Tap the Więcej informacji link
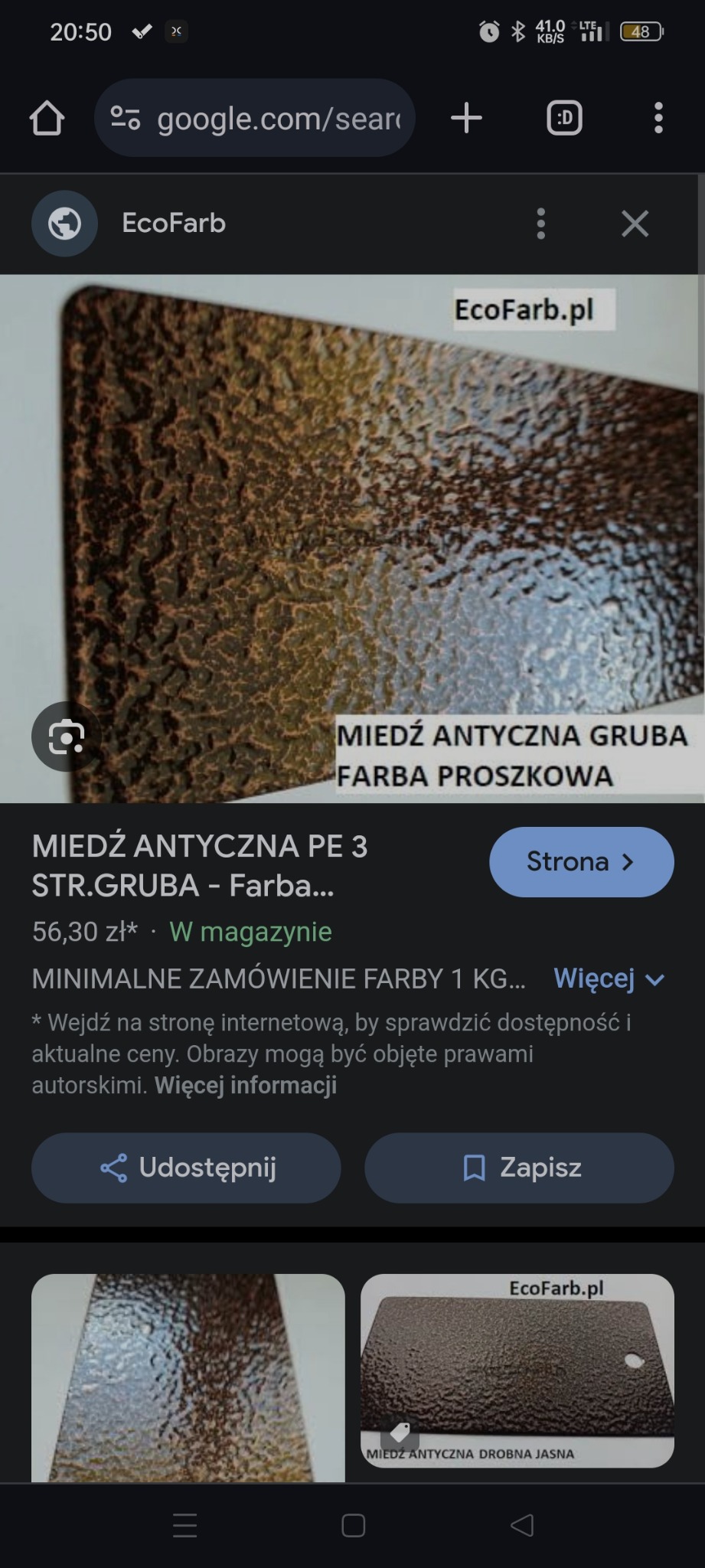This screenshot has width=705, height=1568. click(x=246, y=1086)
